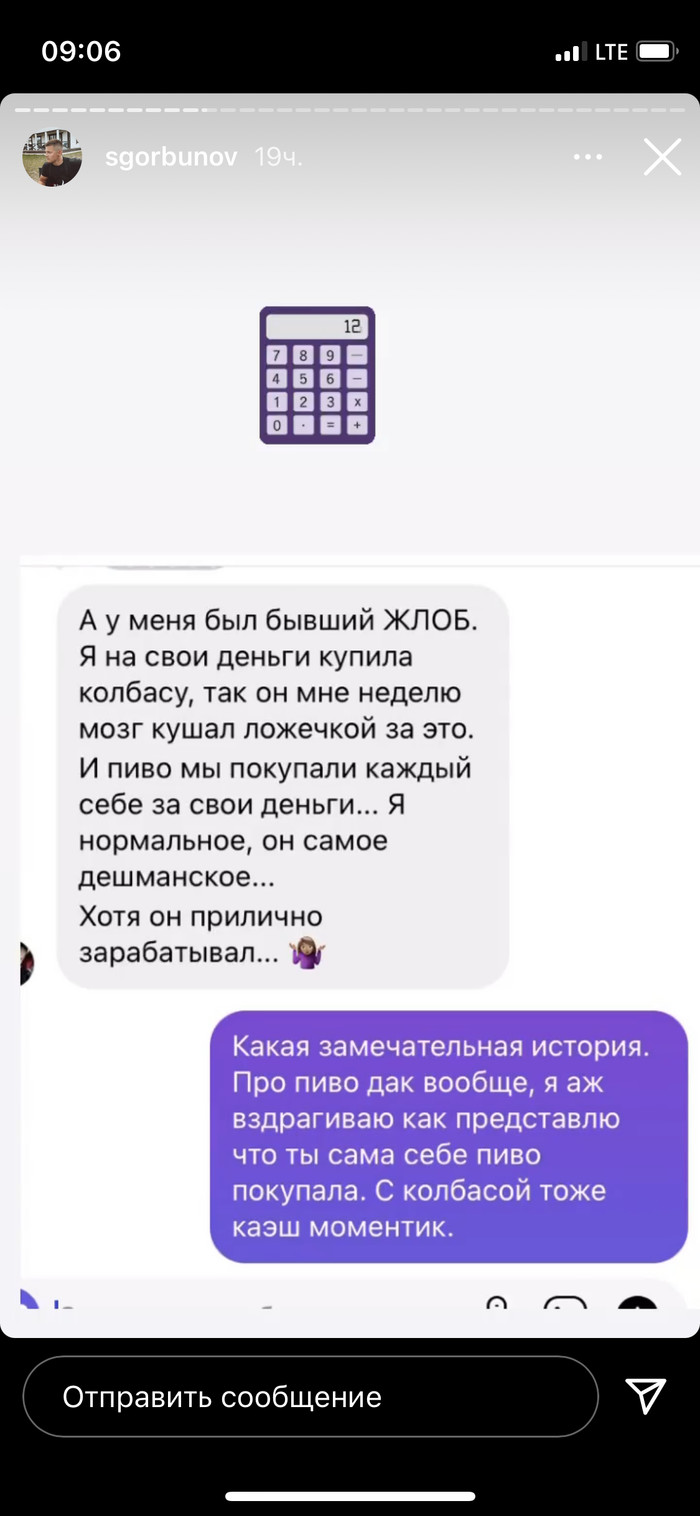Tap the sgorbunov username

(171, 157)
